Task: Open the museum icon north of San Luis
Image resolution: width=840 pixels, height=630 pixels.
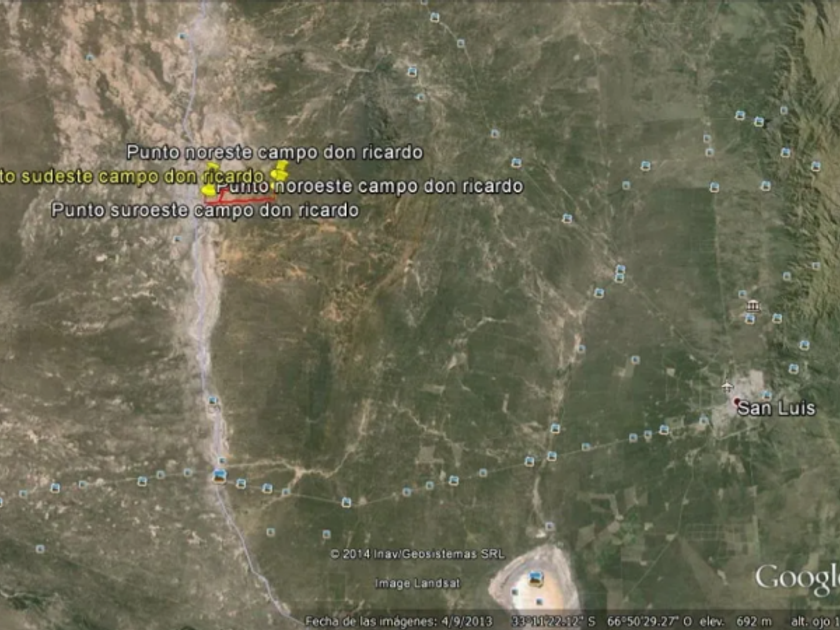Action: point(753,306)
